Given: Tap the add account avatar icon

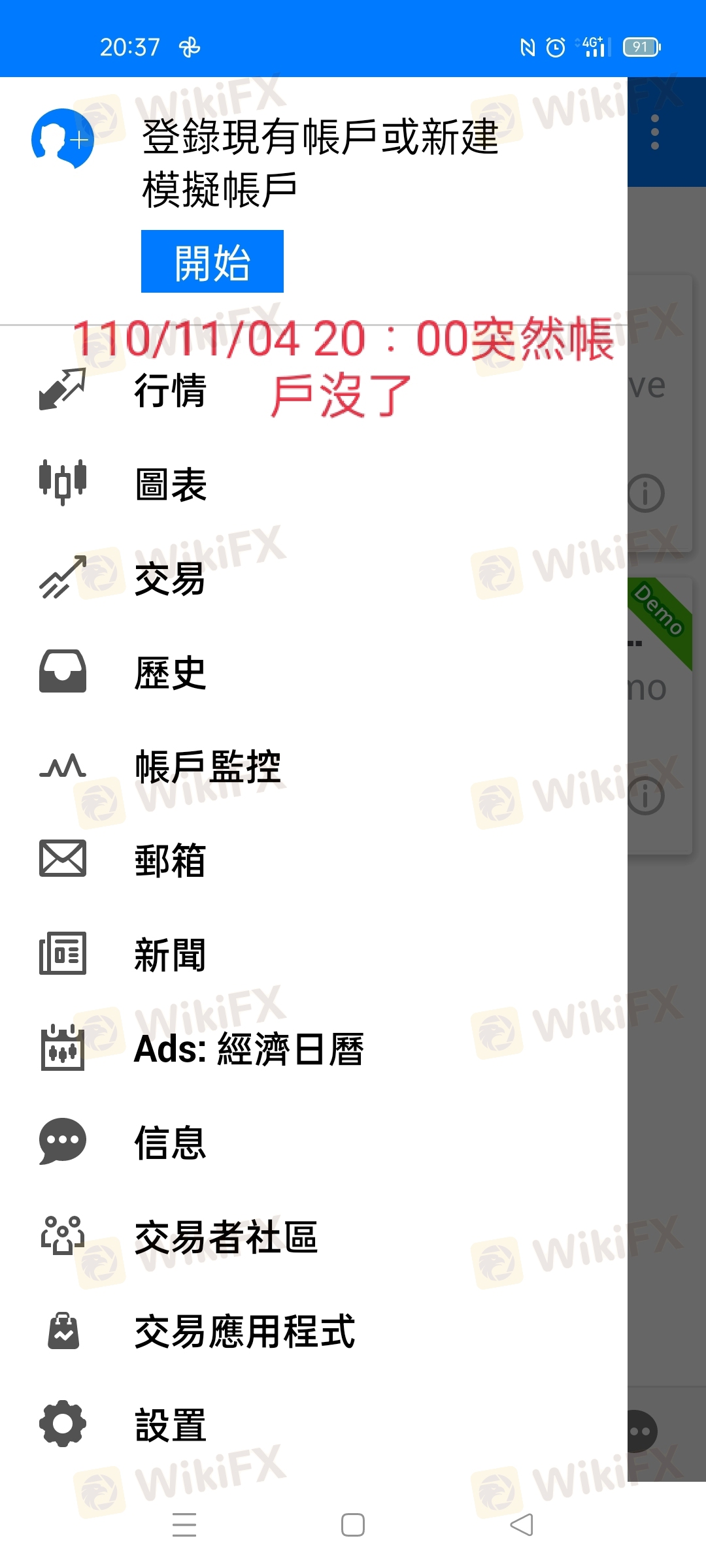Looking at the screenshot, I should [x=63, y=139].
